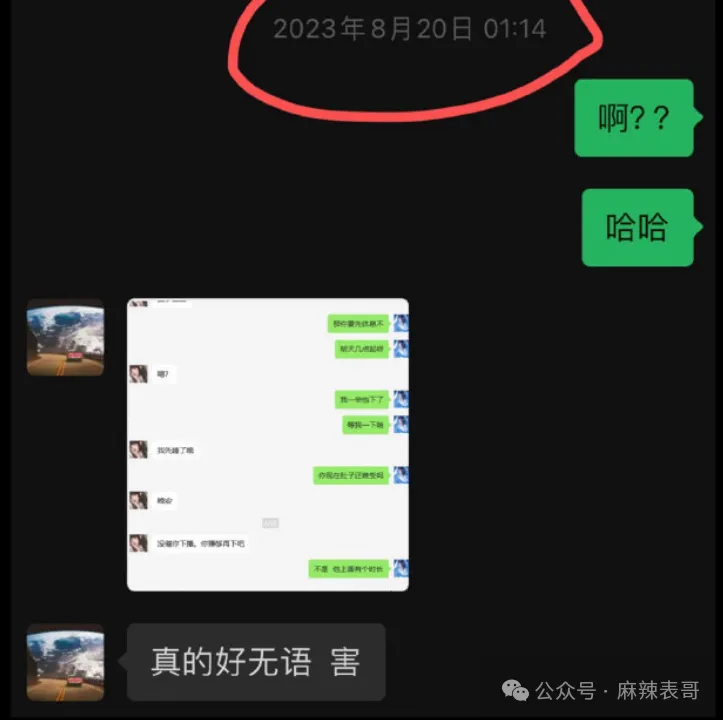Open the contact avatar beside the image message
Screen dimensions: 723x720
tap(65, 337)
